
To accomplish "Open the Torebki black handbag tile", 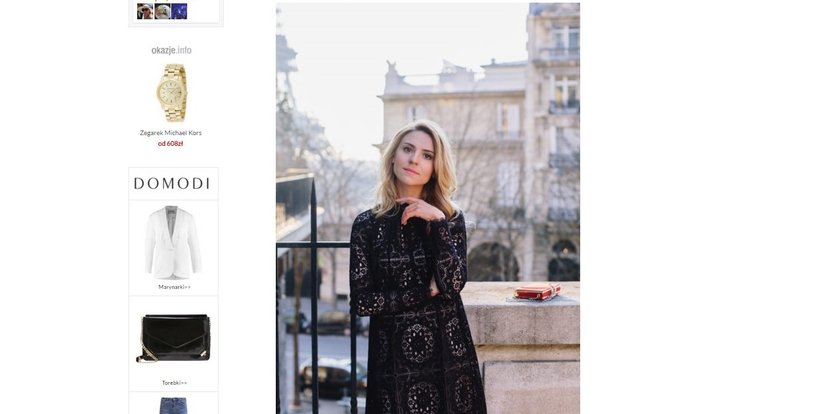I will [x=173, y=338].
